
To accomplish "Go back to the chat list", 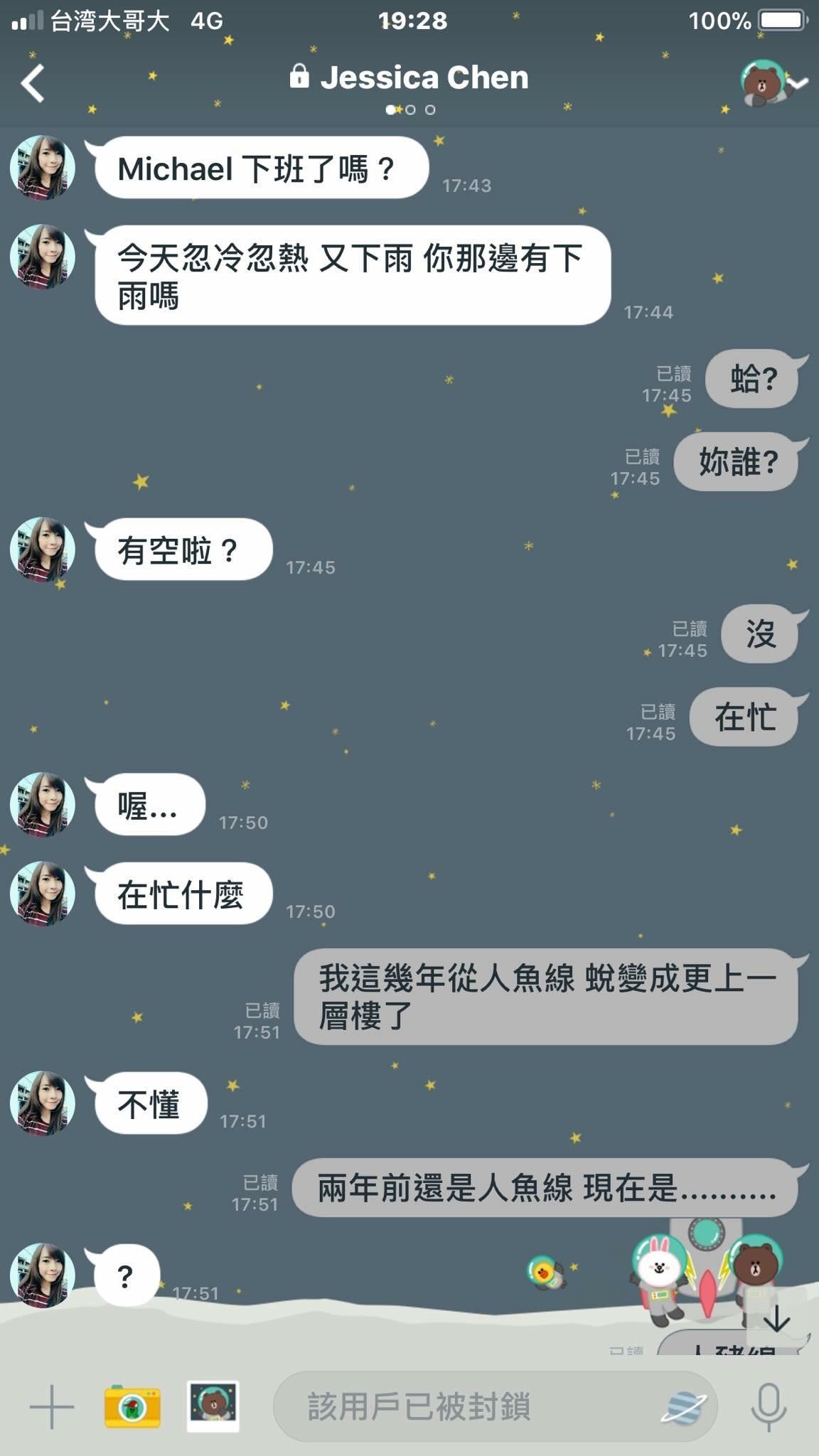I will tap(33, 83).
